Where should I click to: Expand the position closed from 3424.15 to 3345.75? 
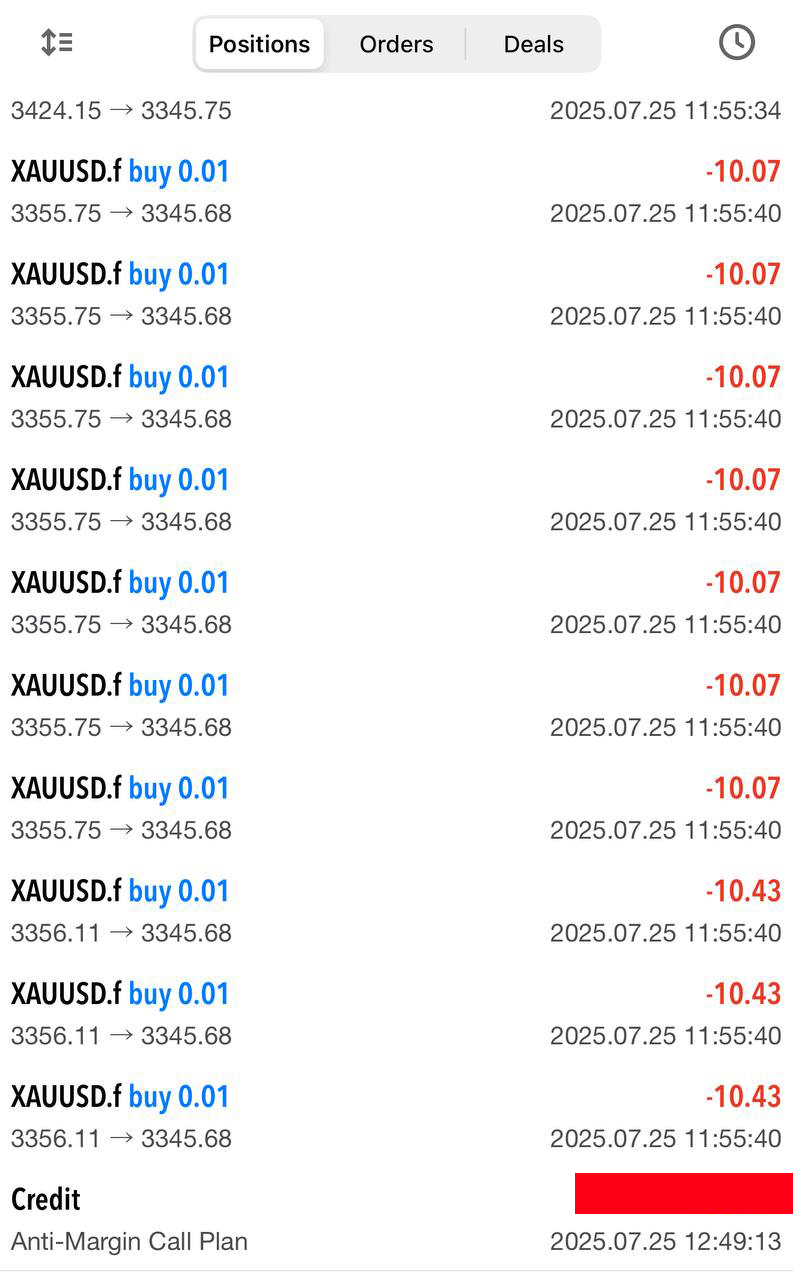click(x=396, y=110)
